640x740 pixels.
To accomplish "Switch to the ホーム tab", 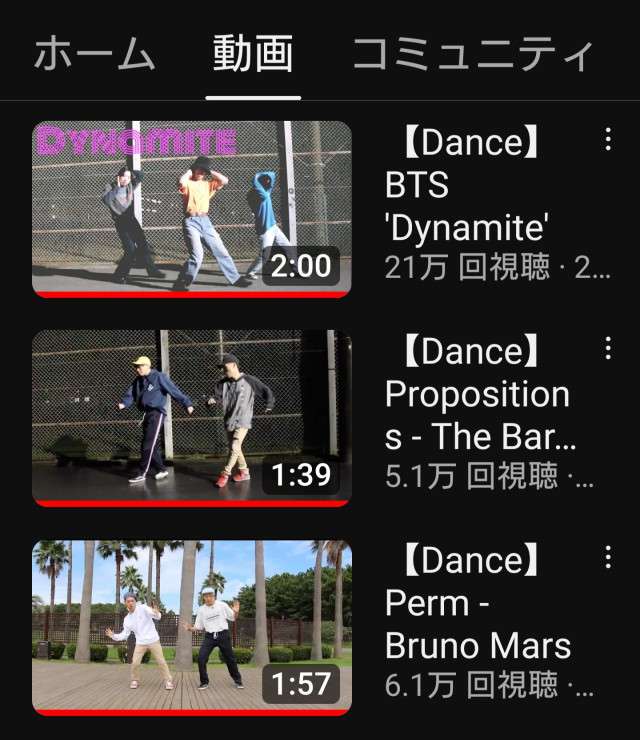I will tap(94, 55).
